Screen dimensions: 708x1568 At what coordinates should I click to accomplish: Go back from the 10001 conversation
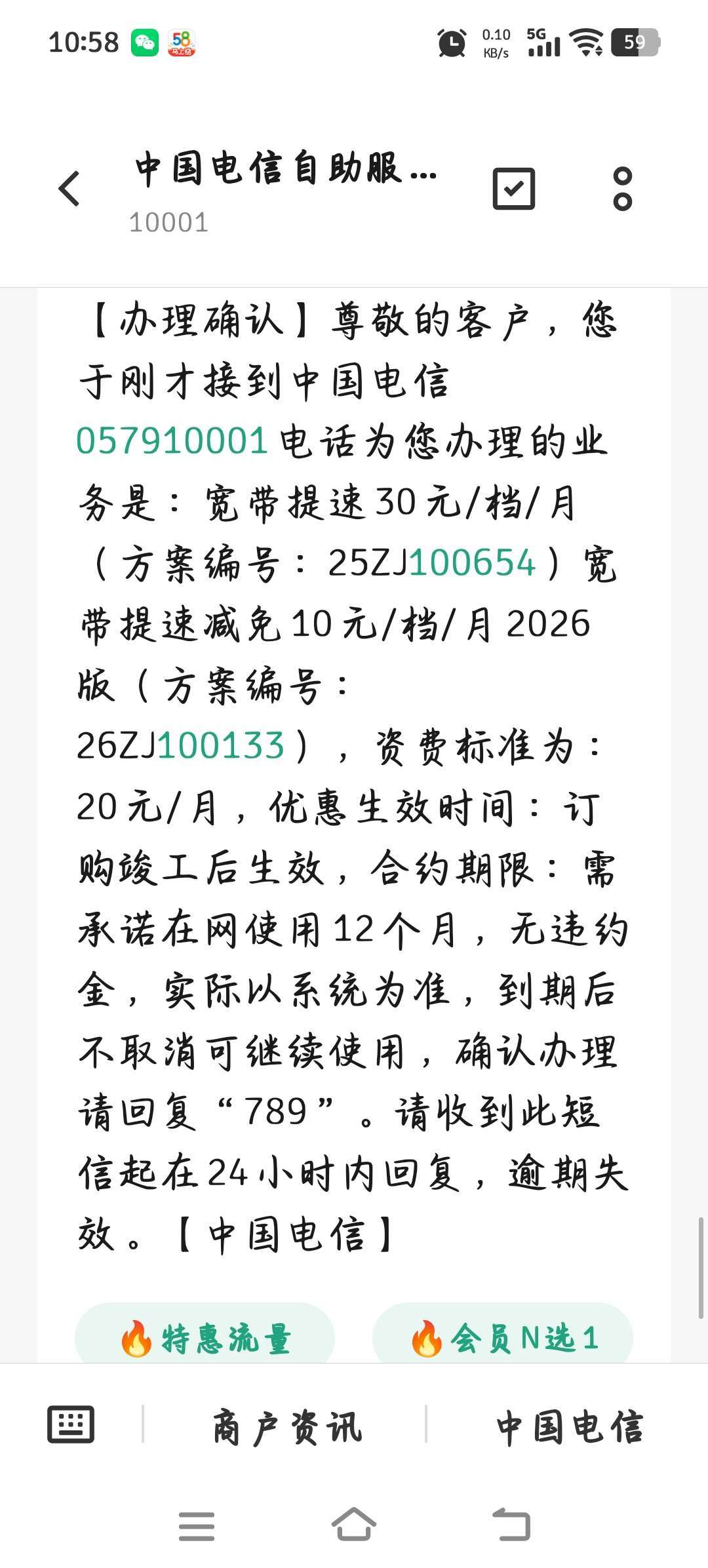[69, 189]
